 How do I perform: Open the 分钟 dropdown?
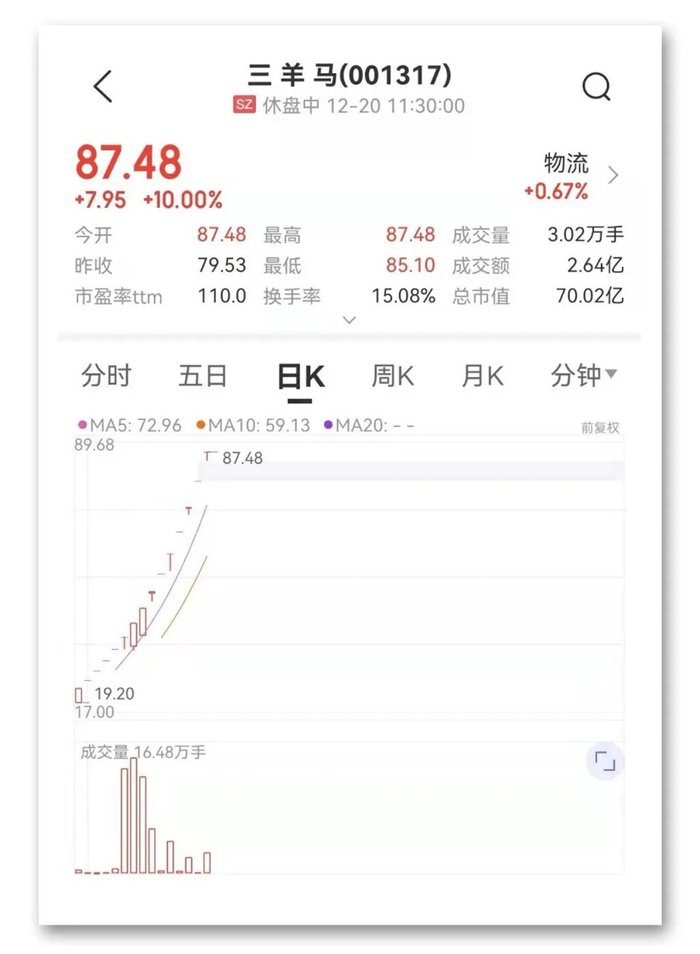pyautogui.click(x=583, y=375)
